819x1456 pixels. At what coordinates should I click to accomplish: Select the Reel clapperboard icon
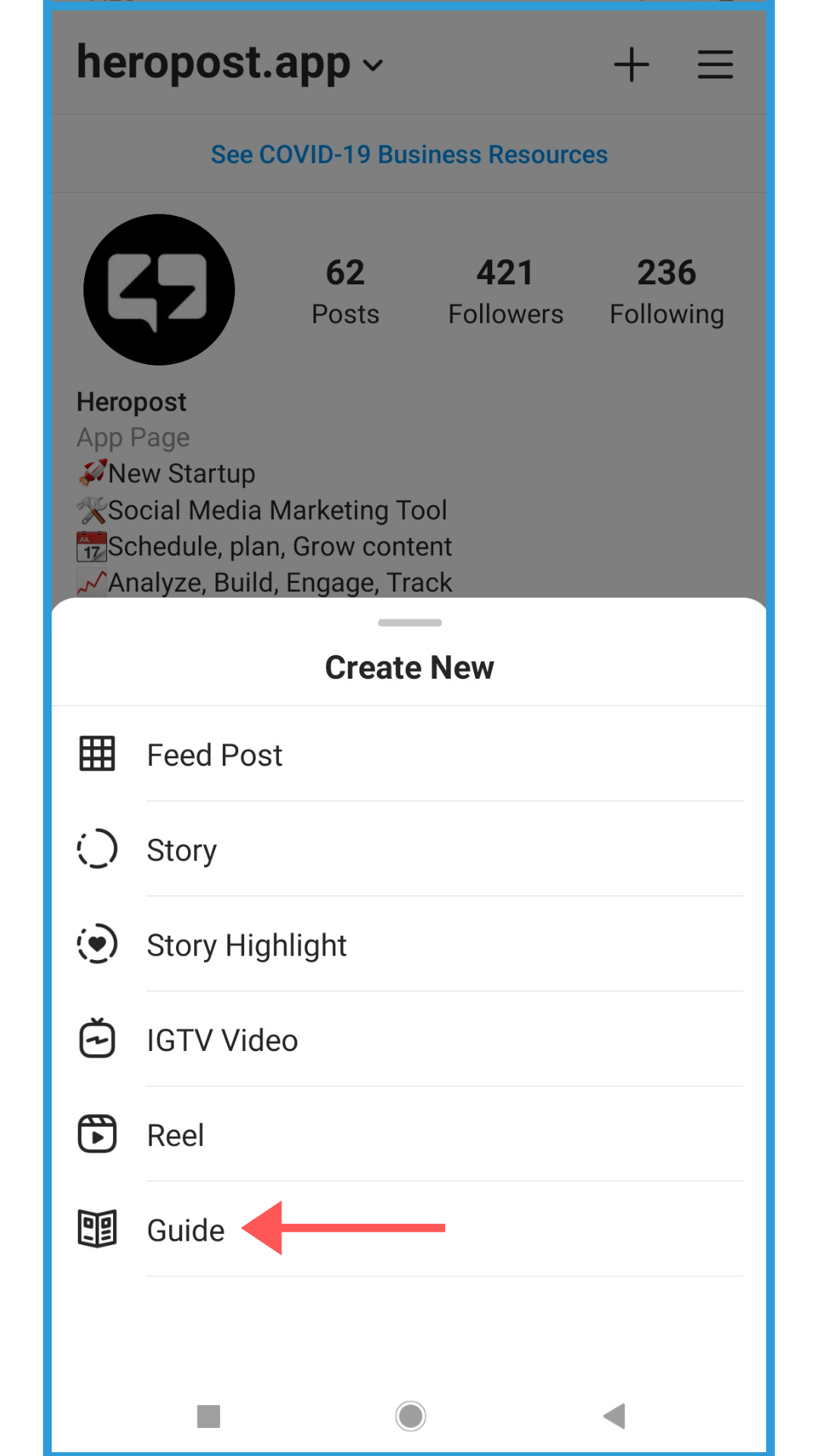tap(96, 1134)
